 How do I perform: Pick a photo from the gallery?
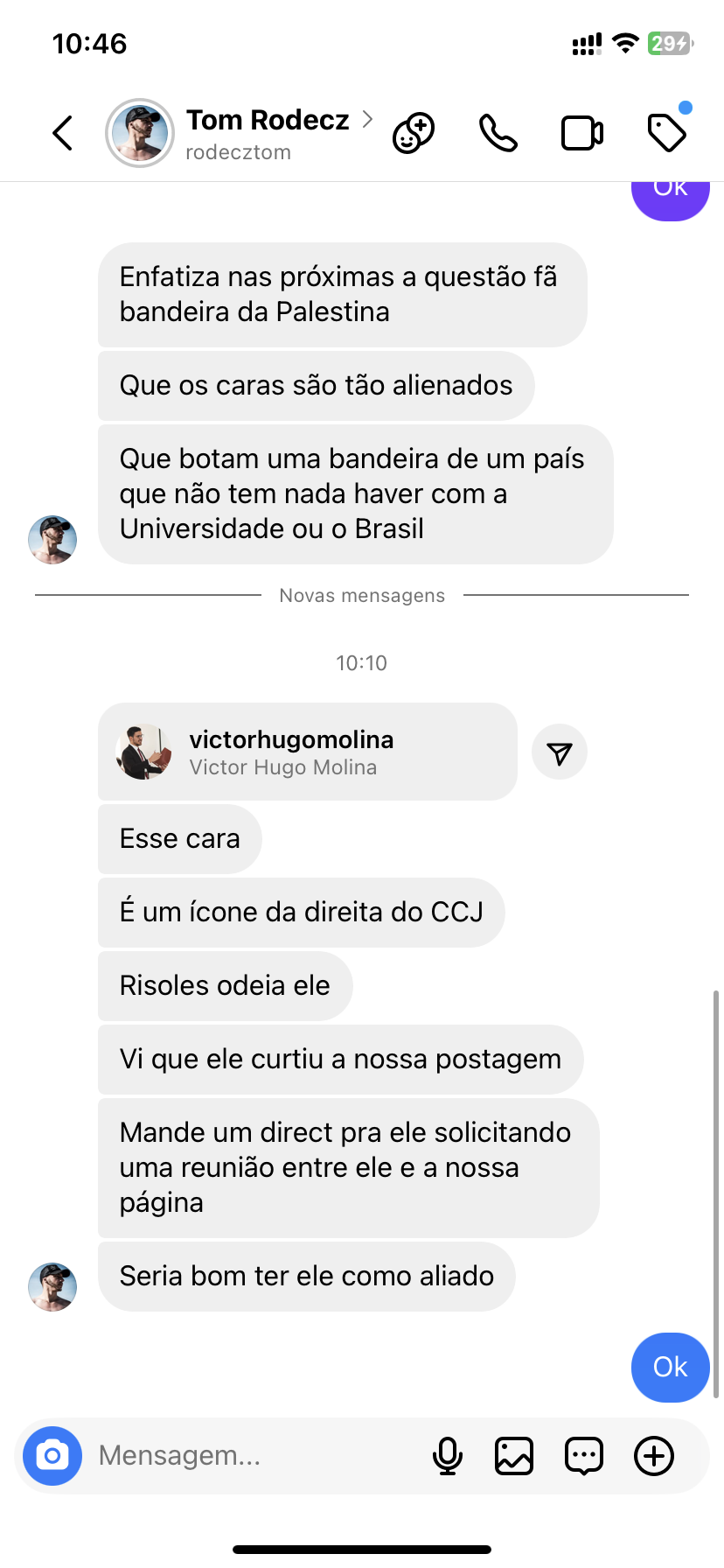514,1456
